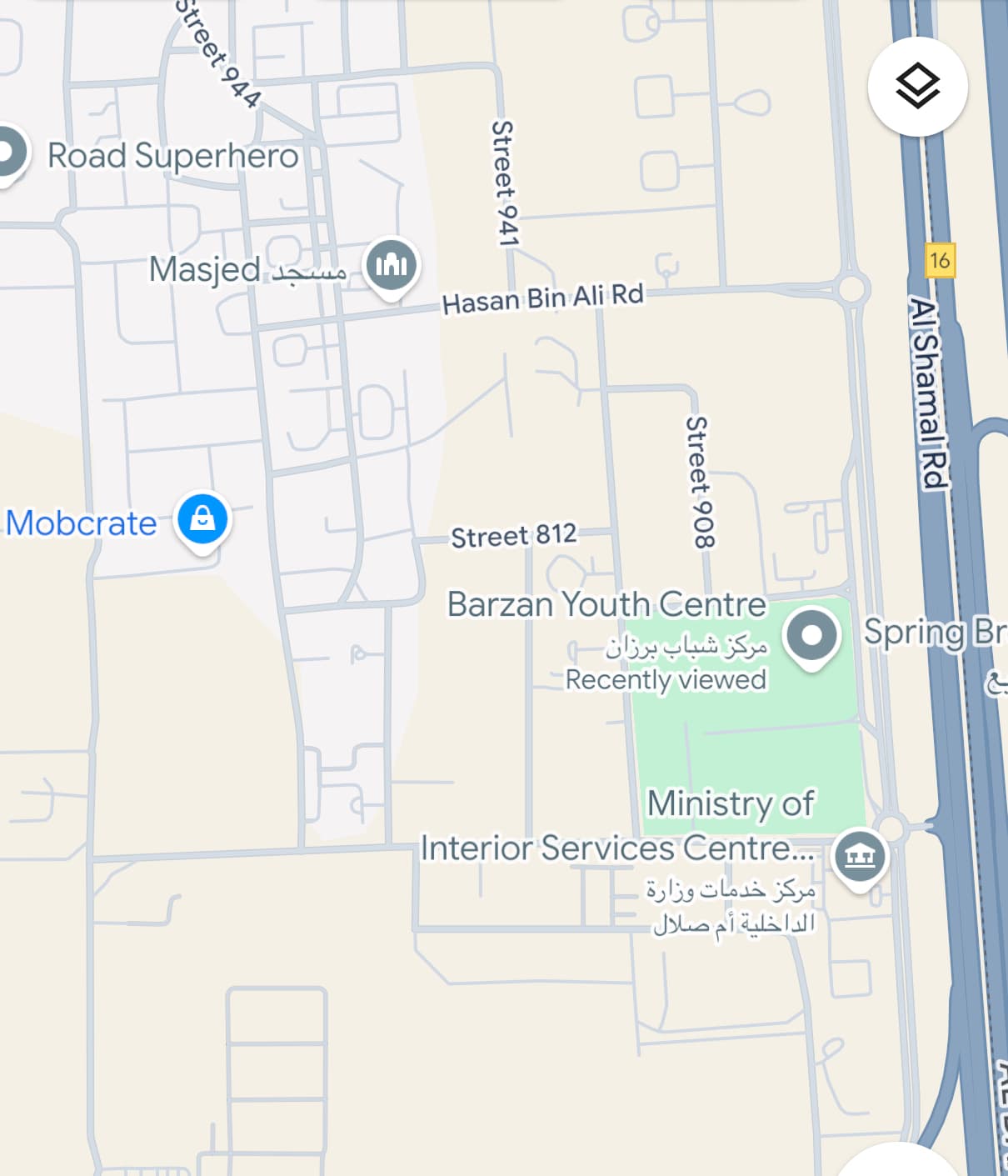Screen dimensions: 1008x1176
Task: Tap the Road Superhero place pin
Action: pos(9,154)
